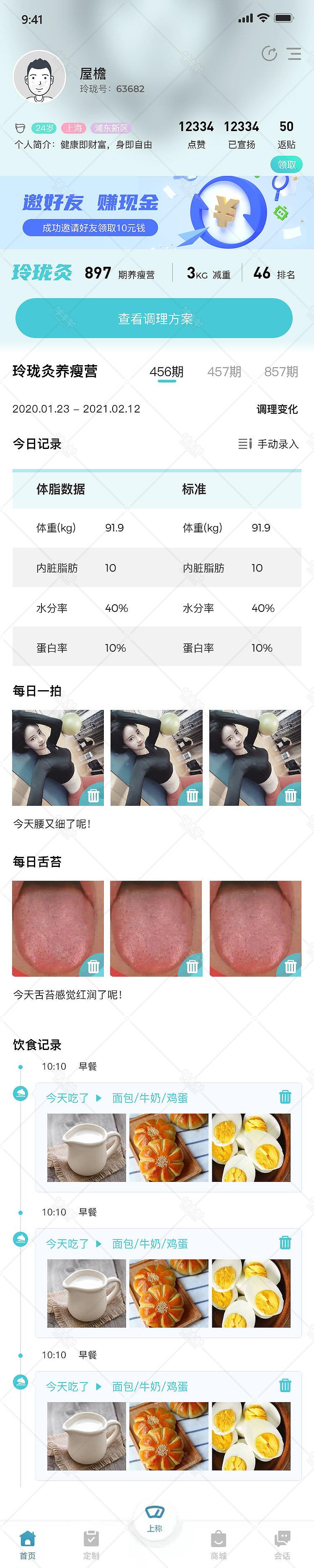Open the invite friends cash banner

coord(157,212)
